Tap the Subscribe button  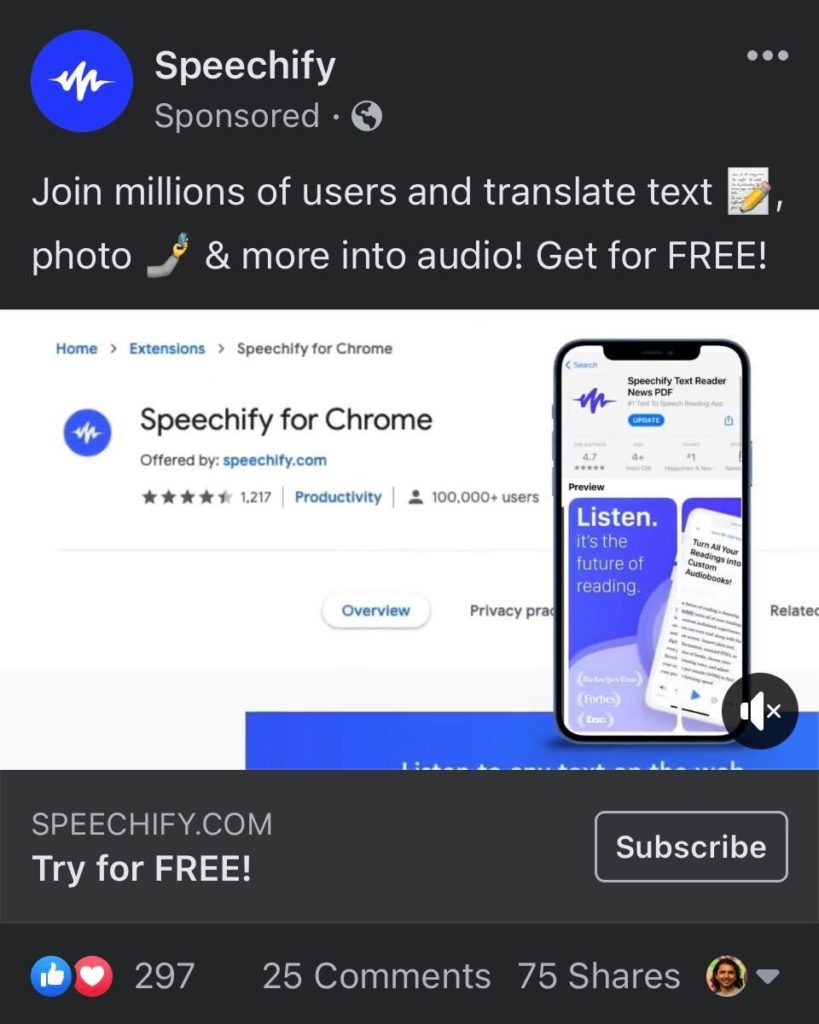click(691, 847)
